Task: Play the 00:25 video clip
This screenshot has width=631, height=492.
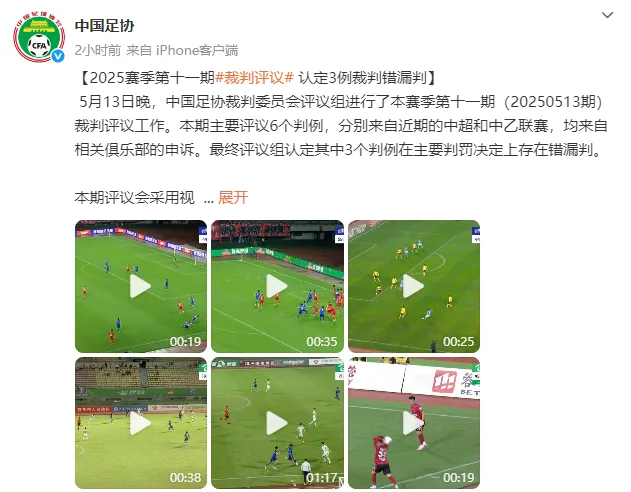Action: click(x=413, y=286)
